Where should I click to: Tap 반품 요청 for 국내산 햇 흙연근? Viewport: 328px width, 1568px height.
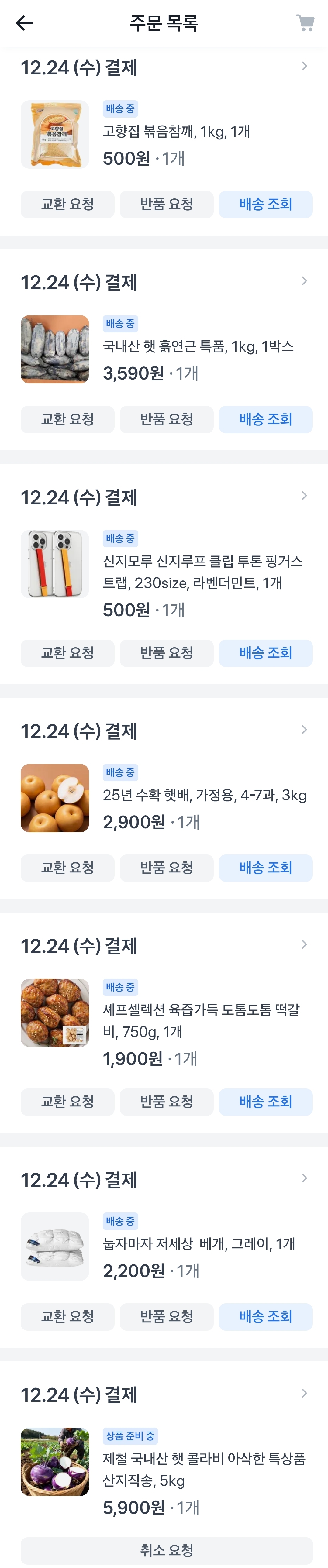click(166, 419)
